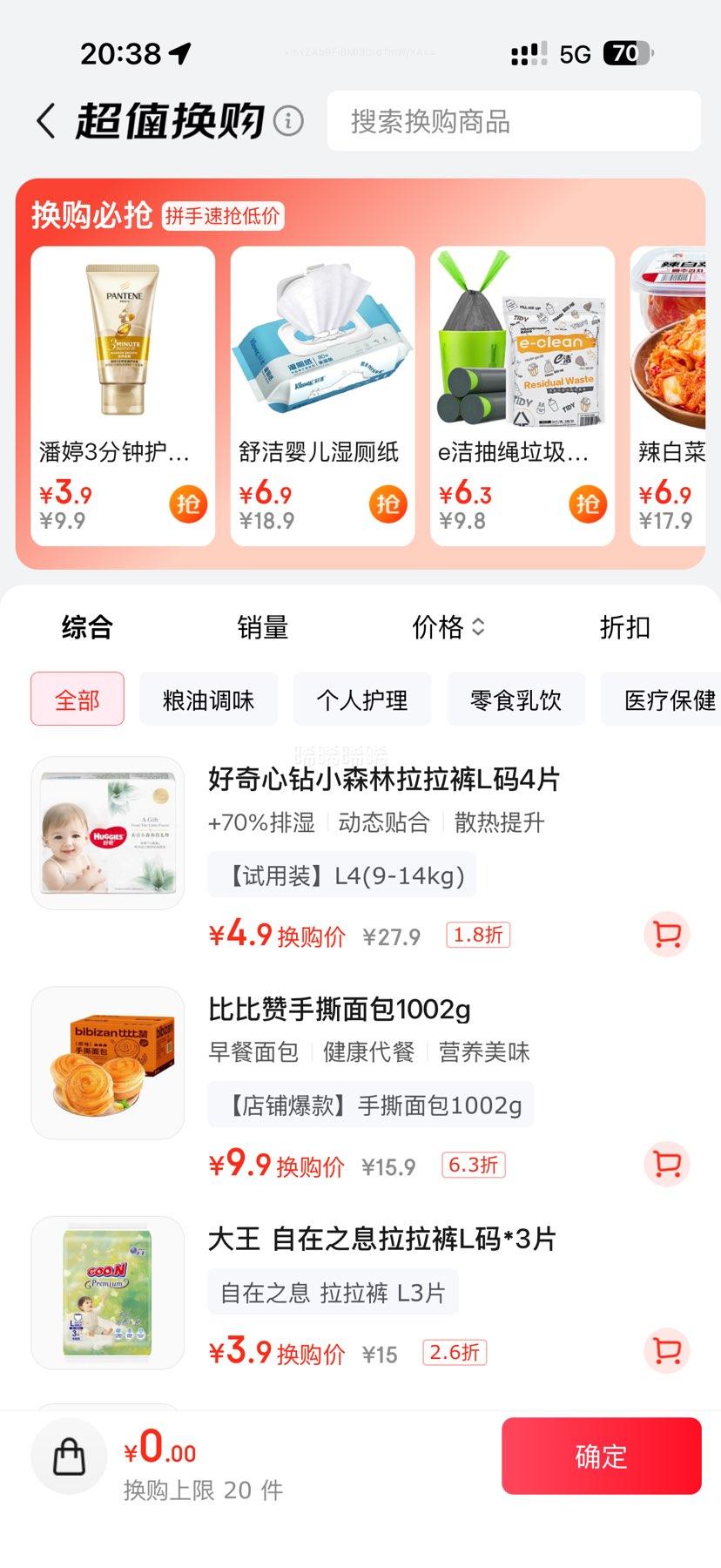Snap up the e洁抽绳垃圾 deal
Screen dimensions: 721x1568
point(588,504)
